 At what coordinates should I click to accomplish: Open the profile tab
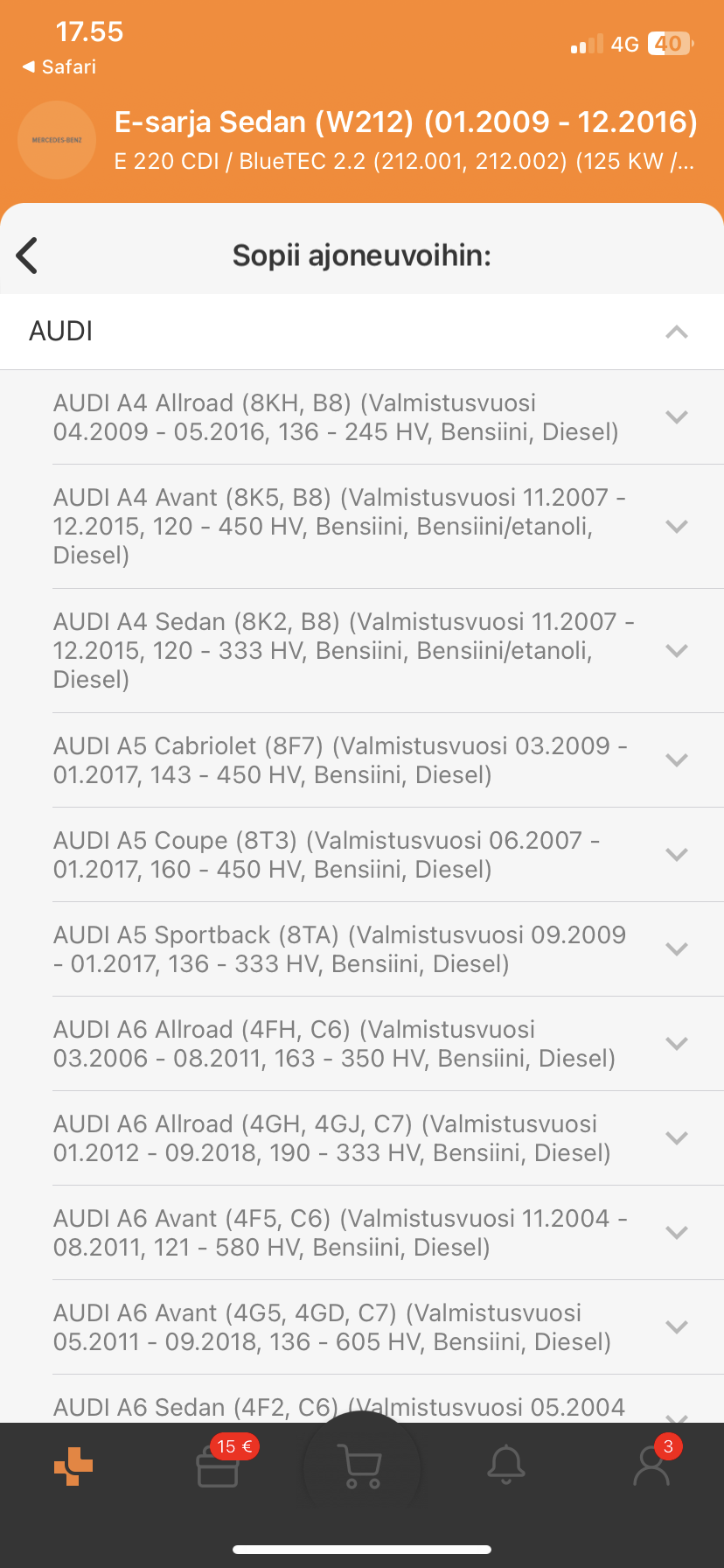(651, 1466)
